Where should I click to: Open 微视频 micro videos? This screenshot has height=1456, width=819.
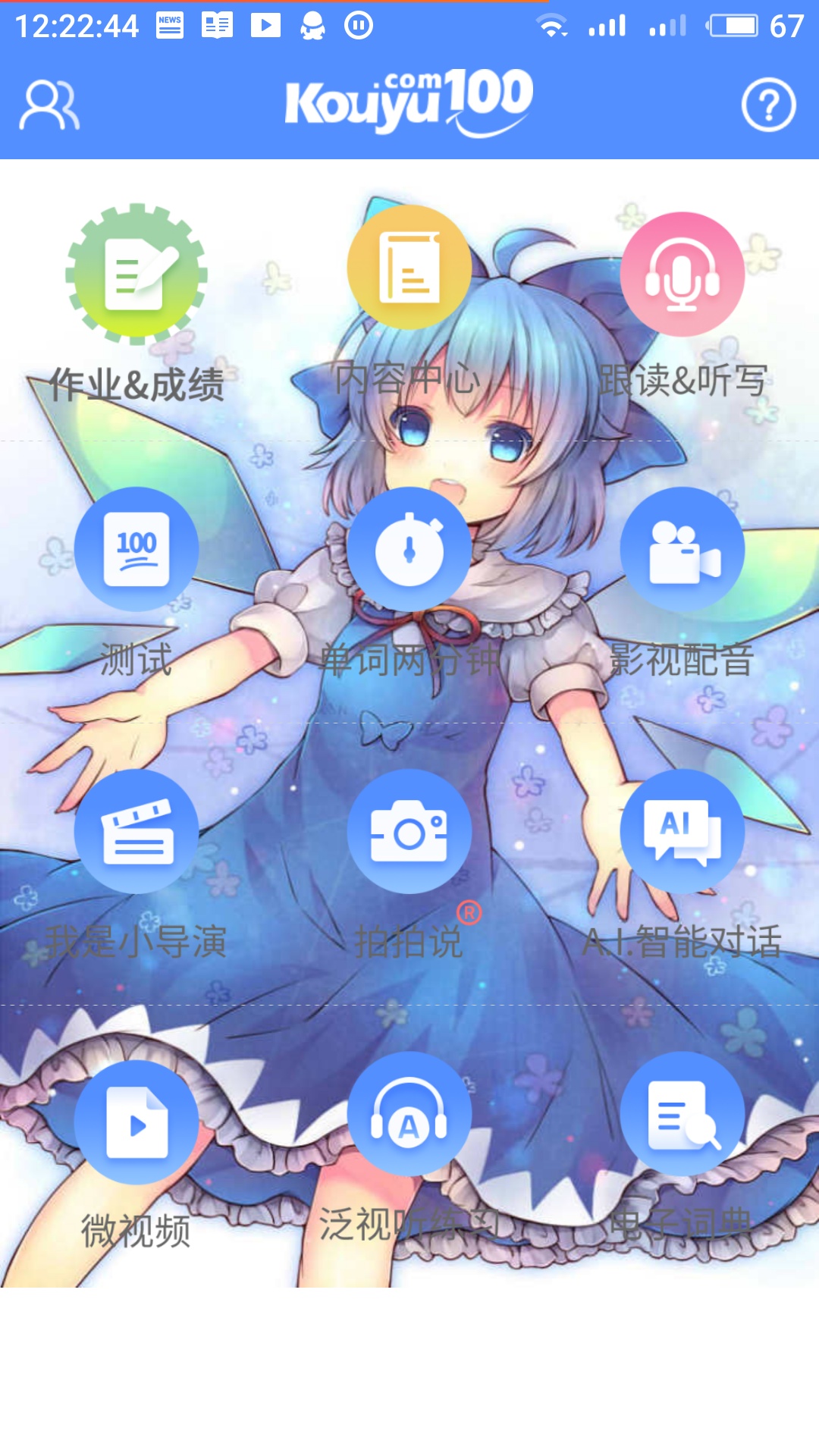pos(136,1122)
